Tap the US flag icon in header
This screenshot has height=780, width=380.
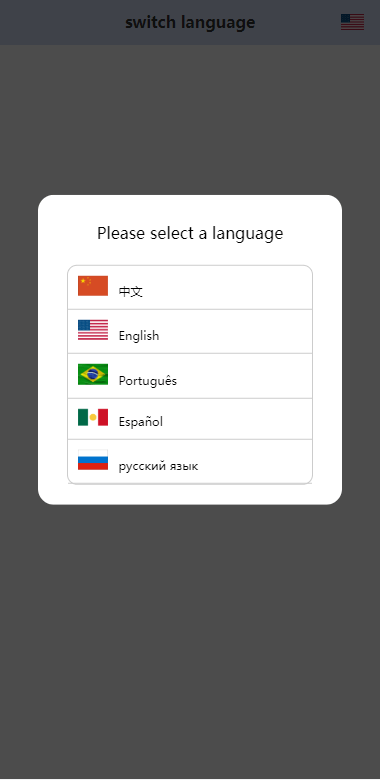tap(352, 22)
